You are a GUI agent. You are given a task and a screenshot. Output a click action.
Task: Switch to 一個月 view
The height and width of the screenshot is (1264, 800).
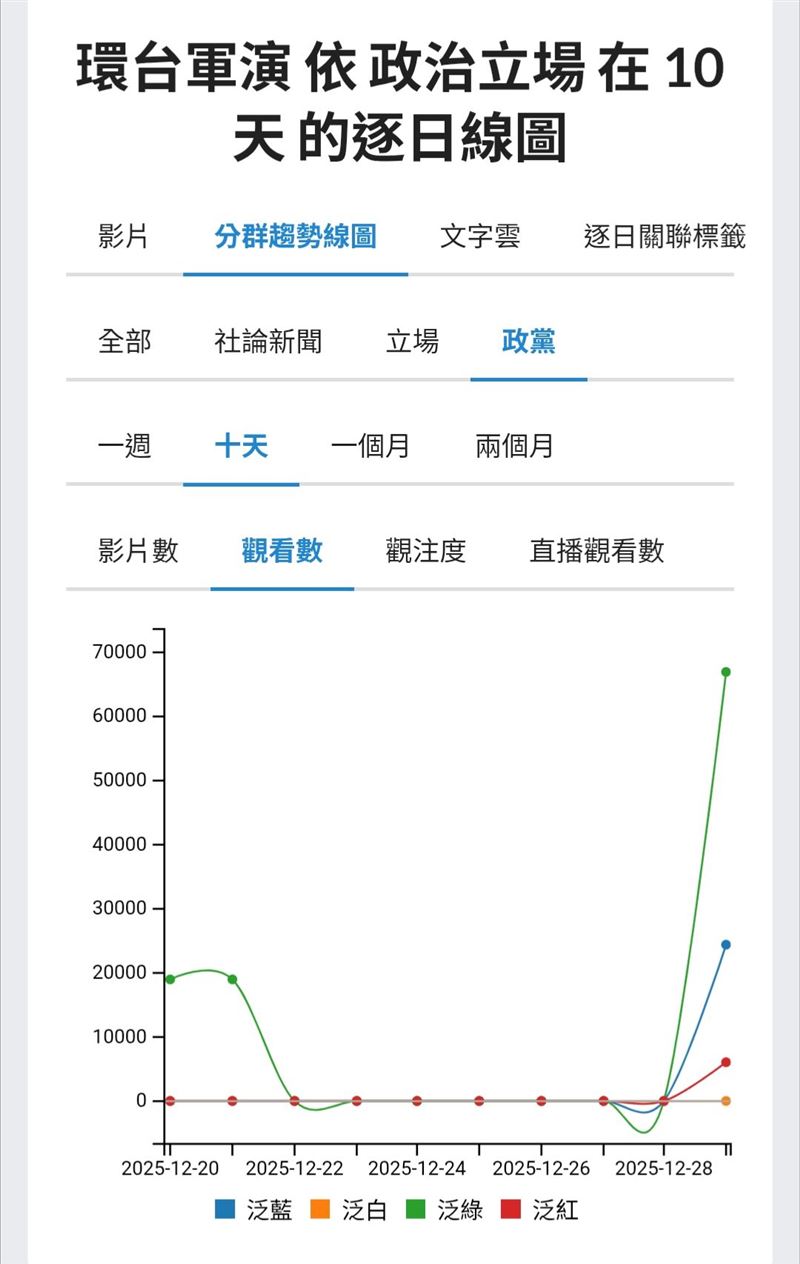370,447
